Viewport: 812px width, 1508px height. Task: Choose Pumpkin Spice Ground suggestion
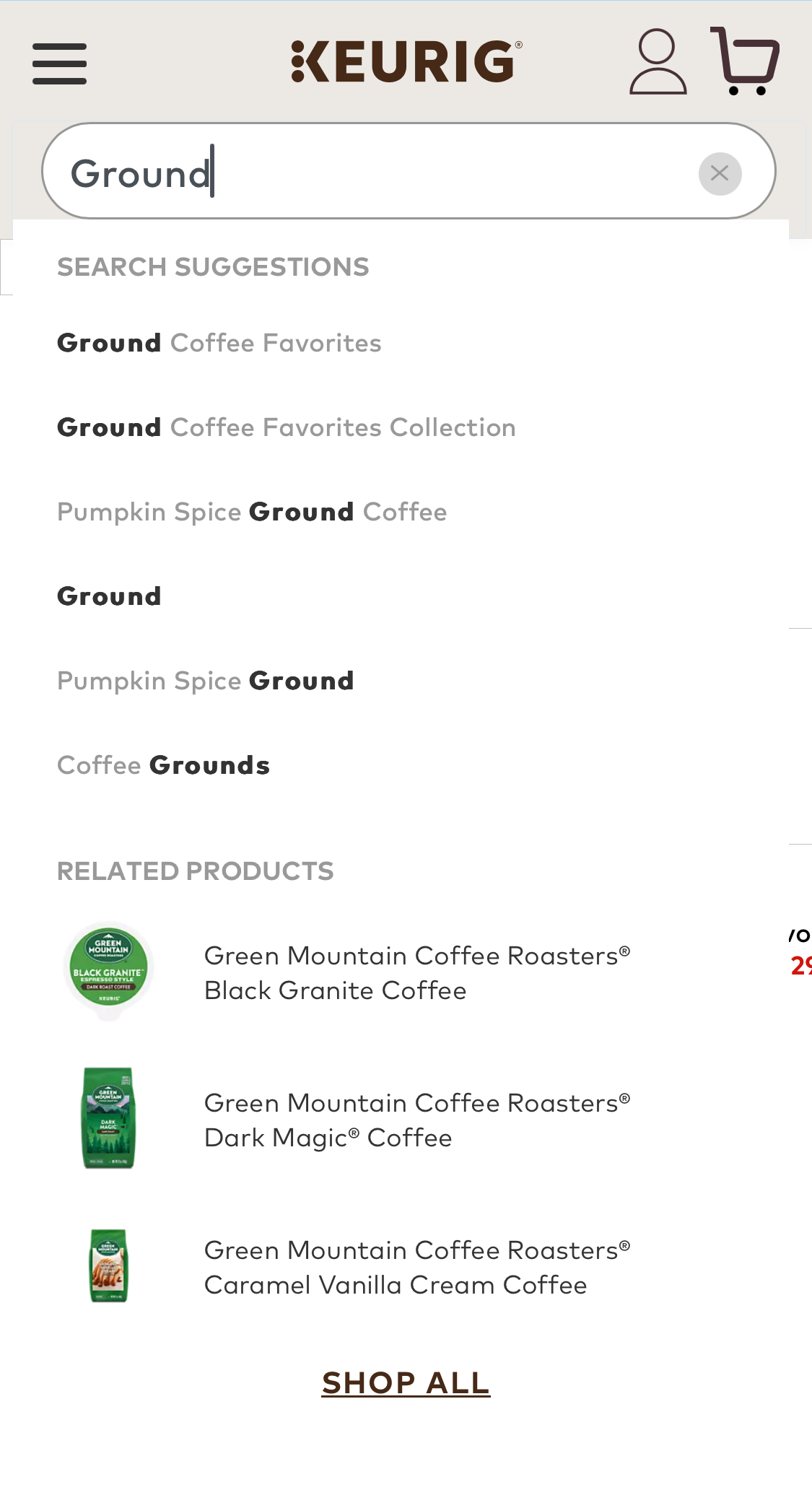pyautogui.click(x=205, y=680)
